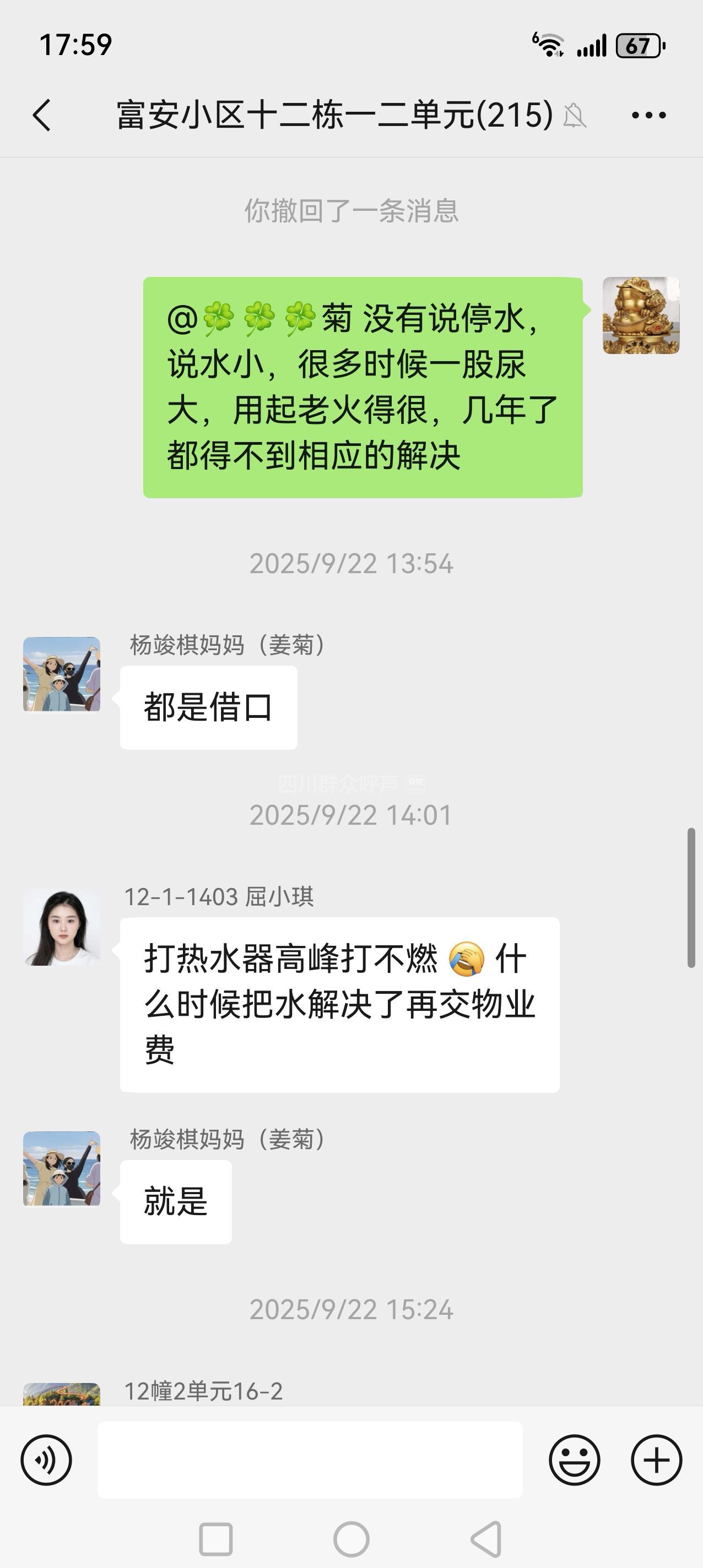
Task: Open the system recent apps button
Action: [x=215, y=1539]
